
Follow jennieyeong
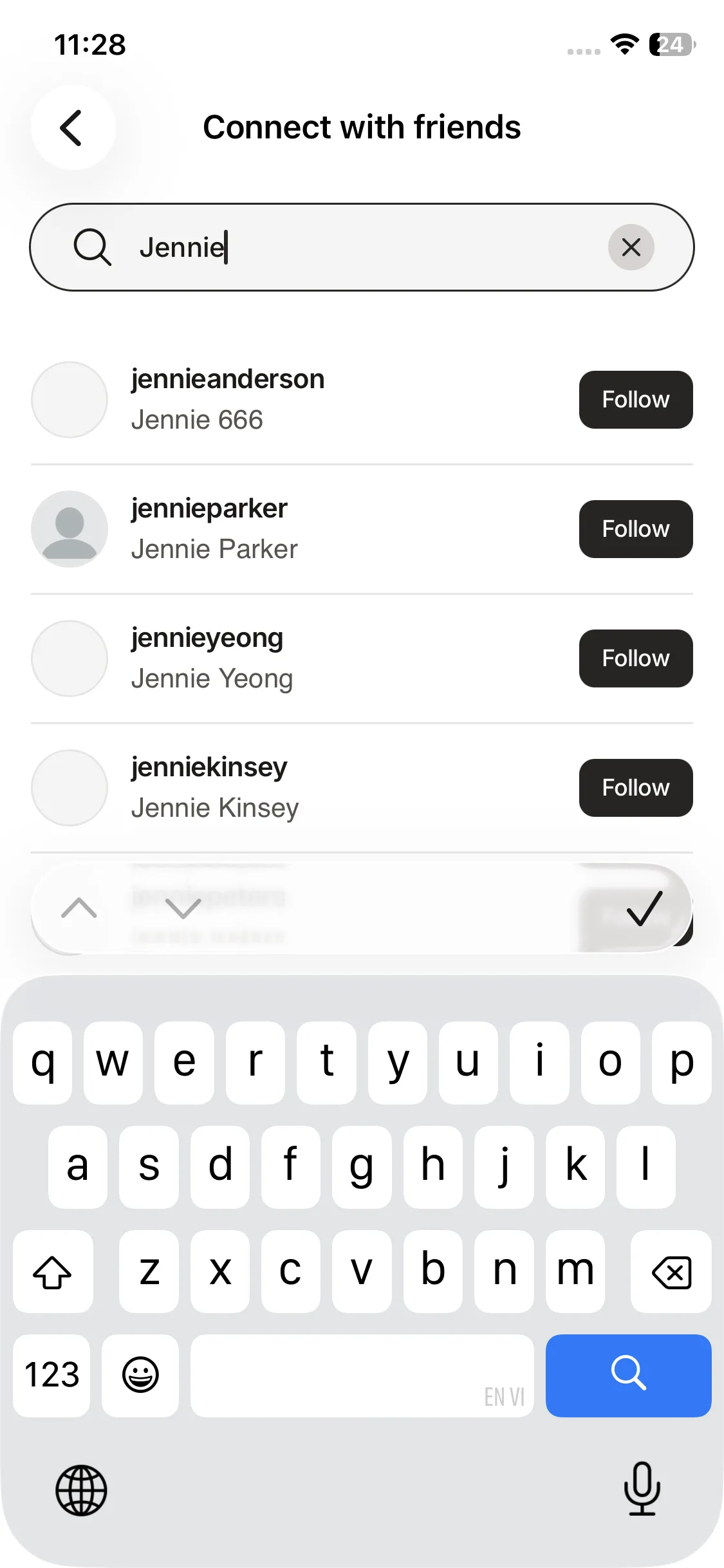tap(635, 658)
